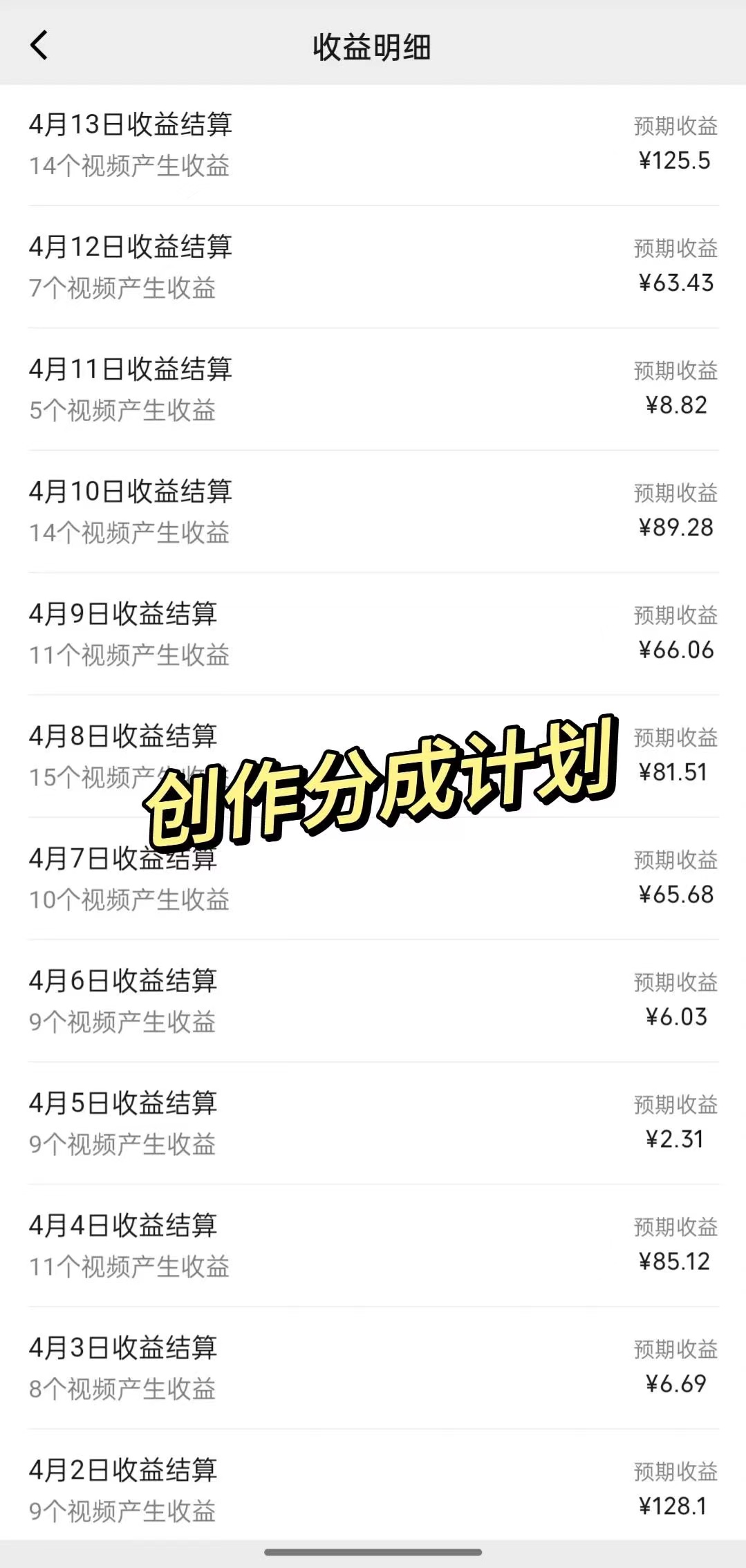Open the 4月13日收益结算 entry
Image resolution: width=746 pixels, height=1568 pixels.
coord(373,144)
